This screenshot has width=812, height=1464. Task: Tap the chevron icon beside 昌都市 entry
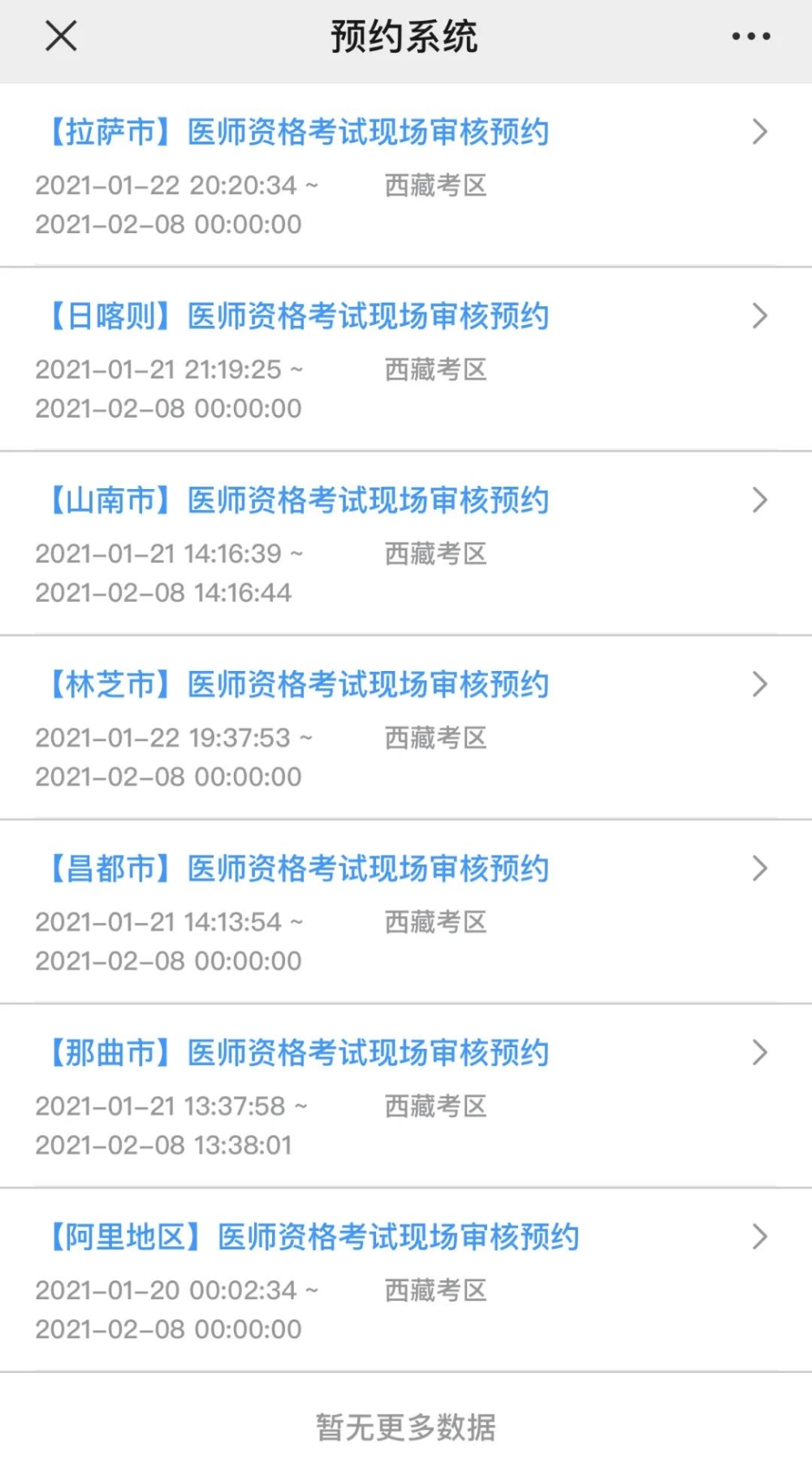click(759, 868)
